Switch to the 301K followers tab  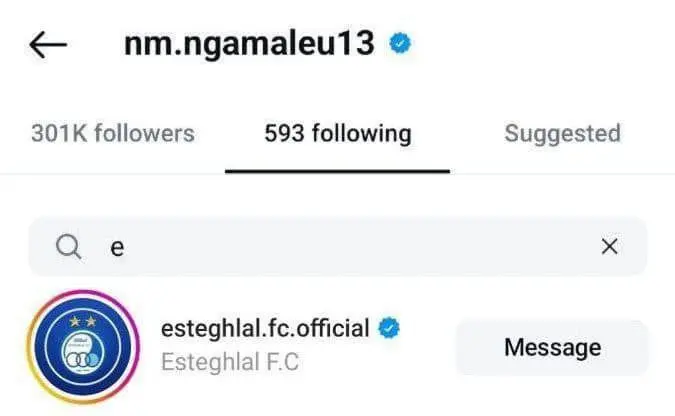(x=112, y=134)
